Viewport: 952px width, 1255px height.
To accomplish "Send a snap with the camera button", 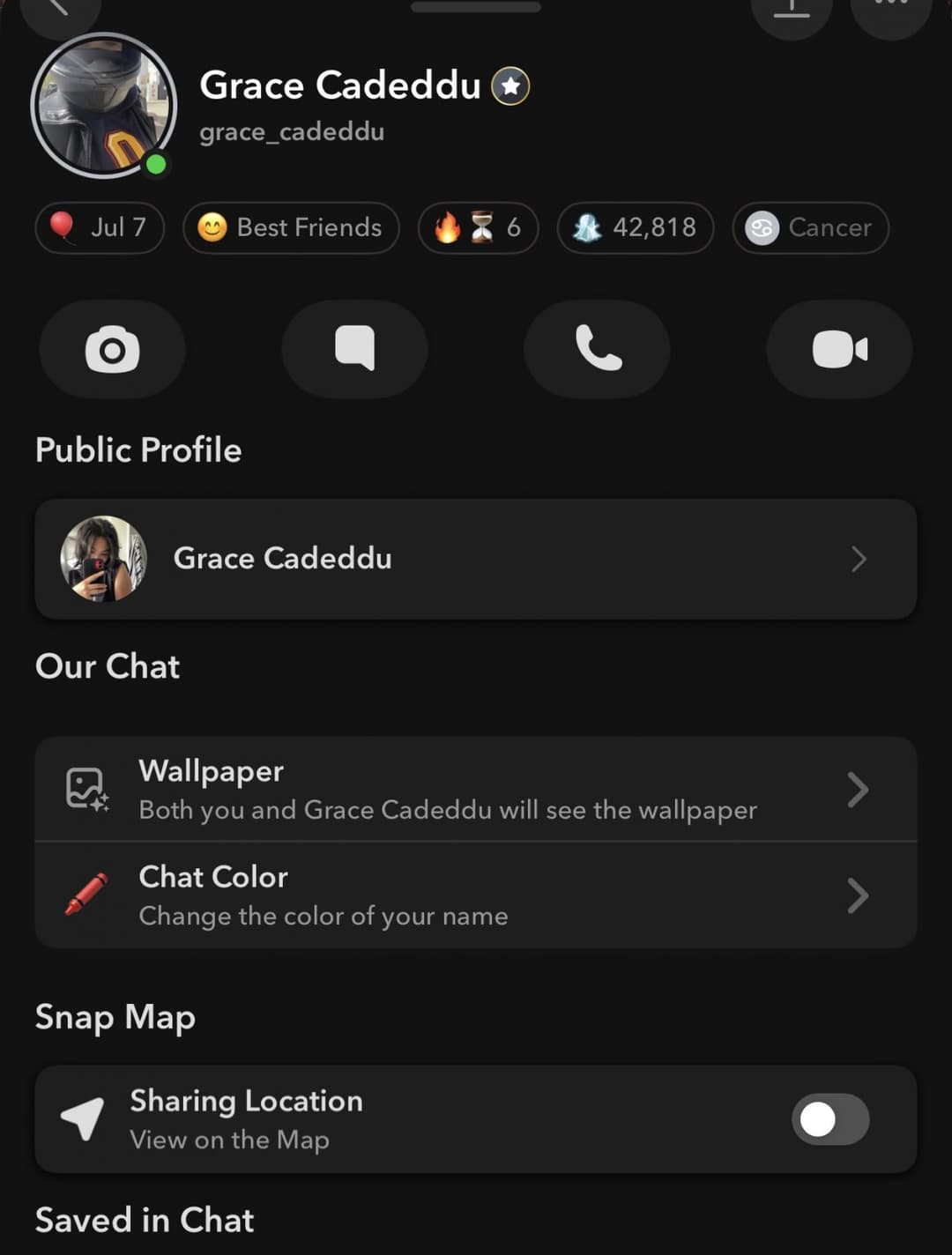I will (112, 349).
